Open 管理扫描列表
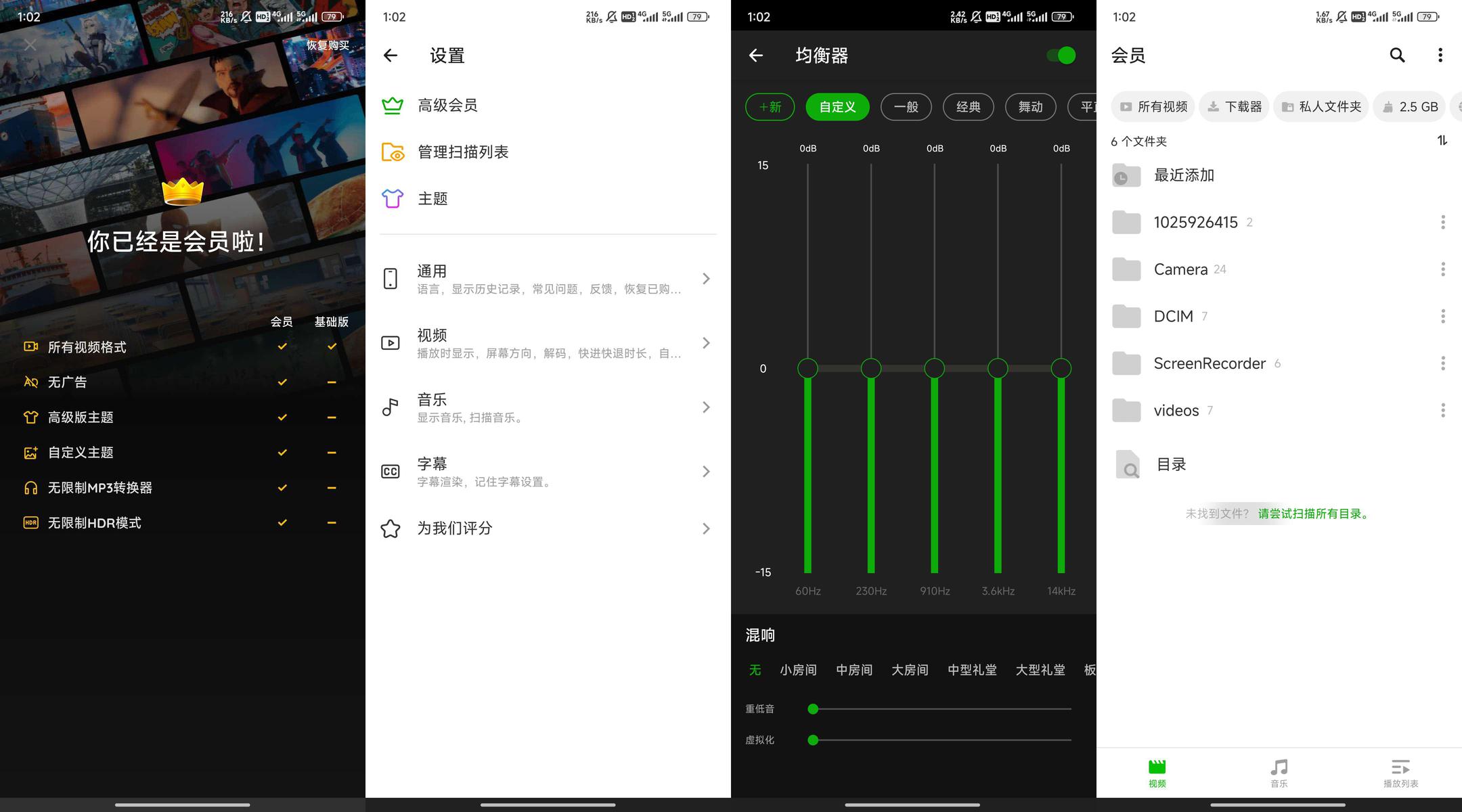1462x812 pixels. (x=548, y=152)
